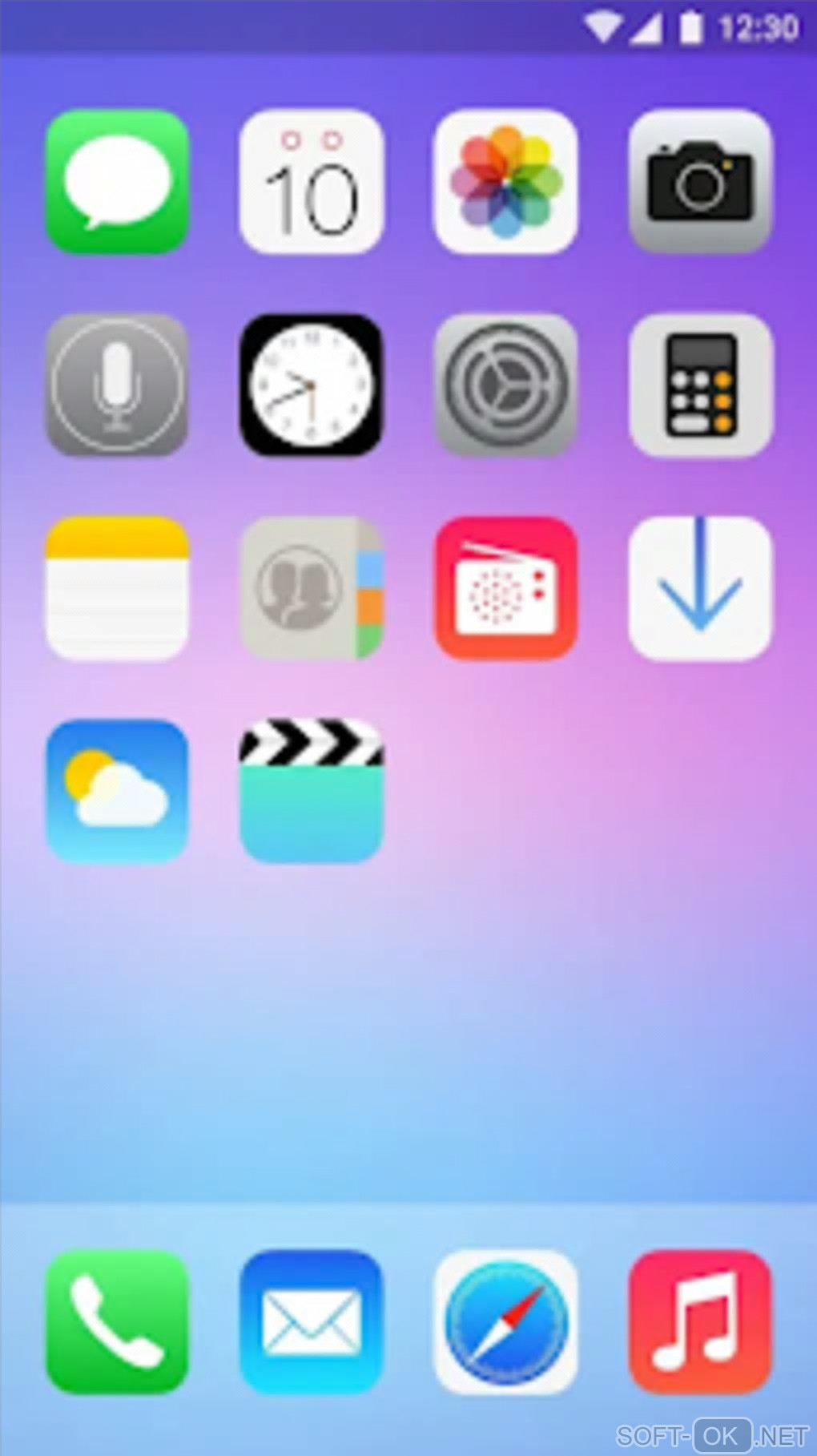817x1456 pixels.
Task: Open the Settings gear app
Action: click(x=505, y=385)
